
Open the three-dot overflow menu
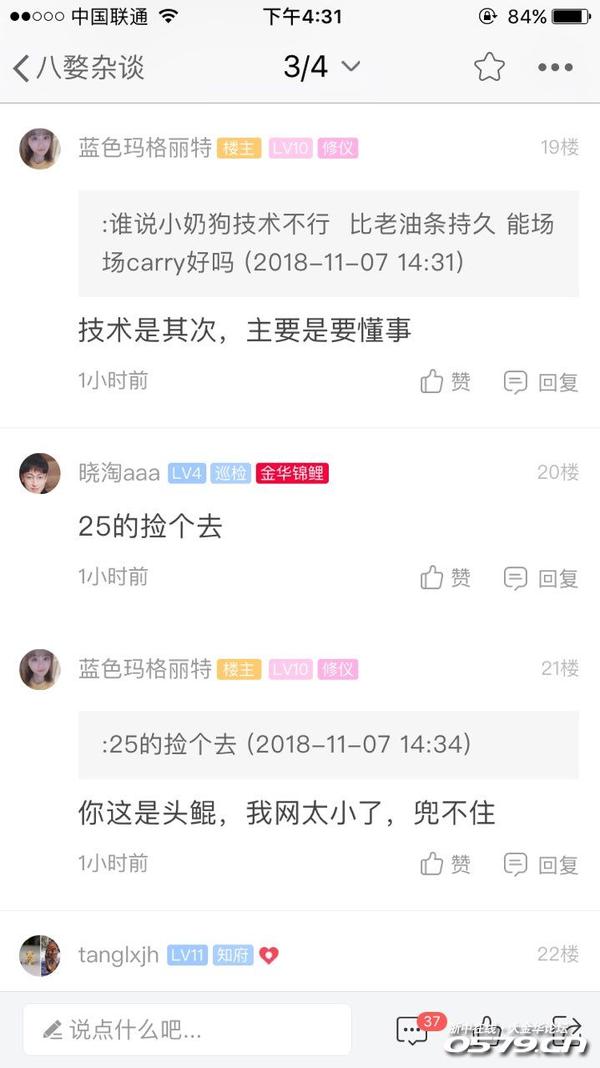(555, 67)
